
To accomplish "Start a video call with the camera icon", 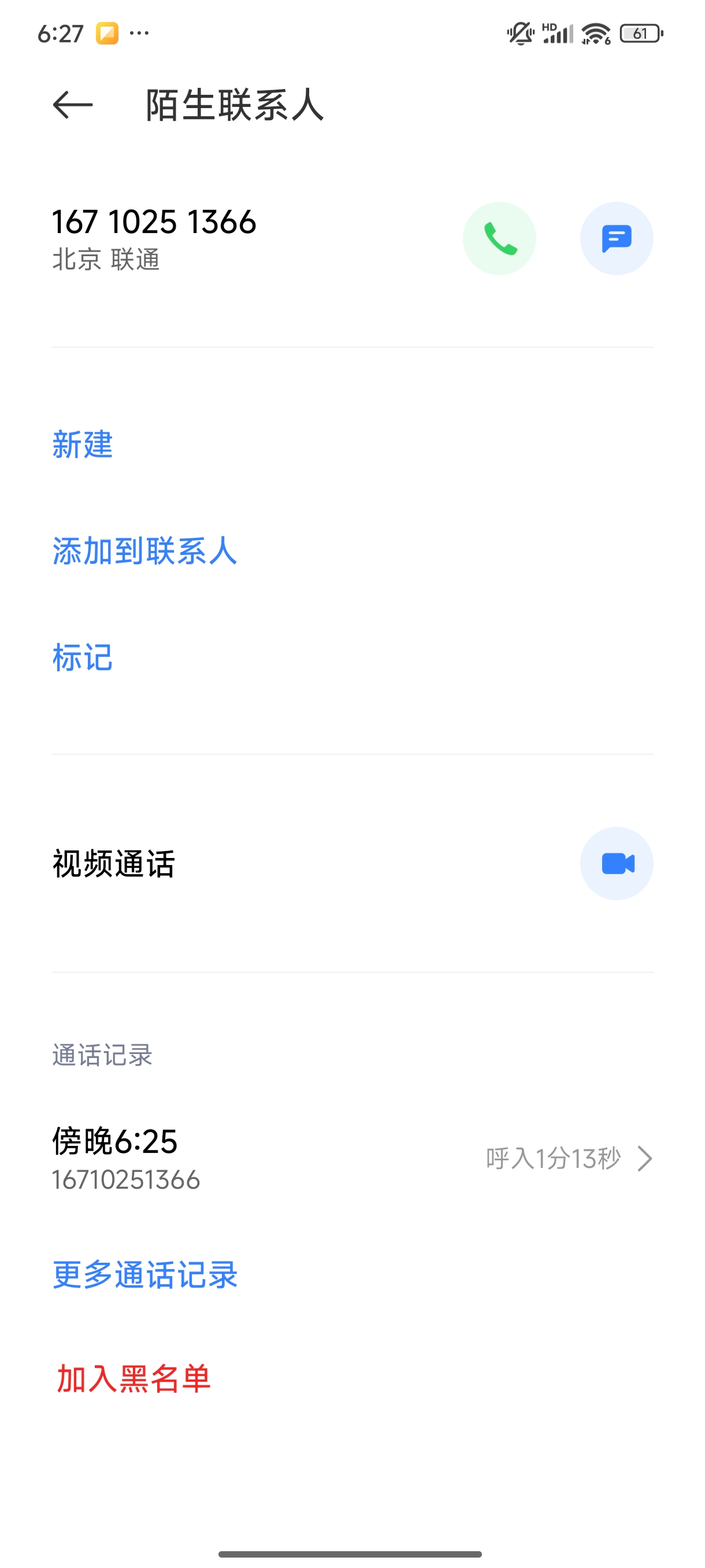I will 615,863.
